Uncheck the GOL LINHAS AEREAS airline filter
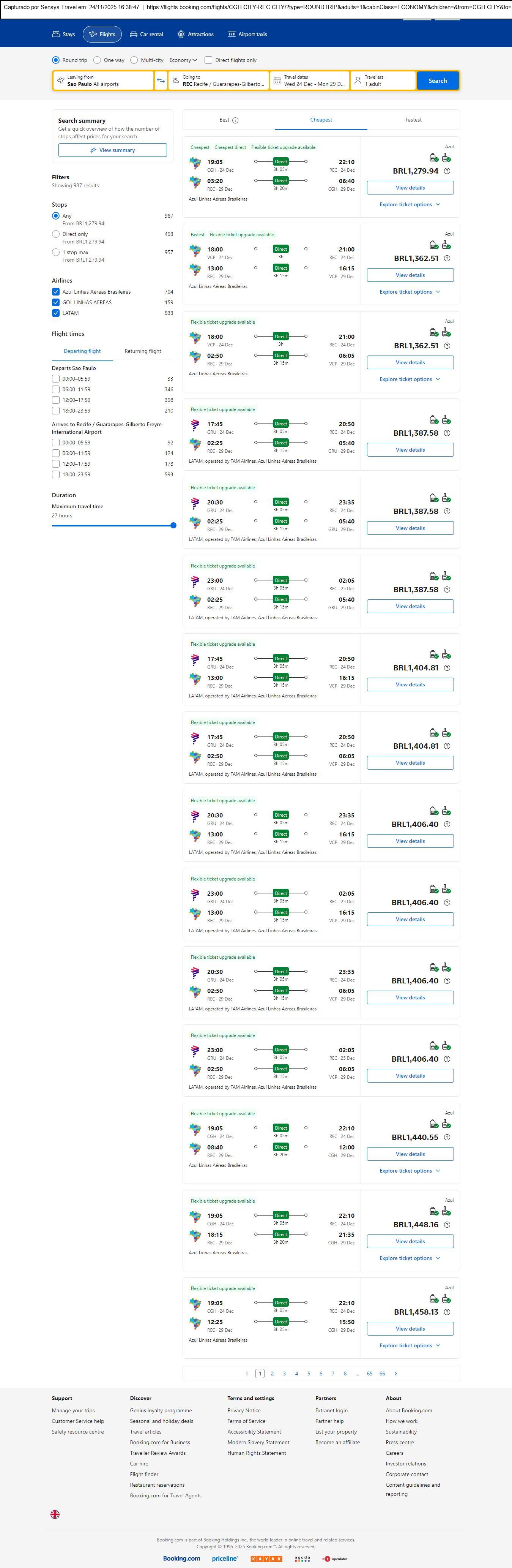The width and height of the screenshot is (512, 1568). click(x=56, y=302)
